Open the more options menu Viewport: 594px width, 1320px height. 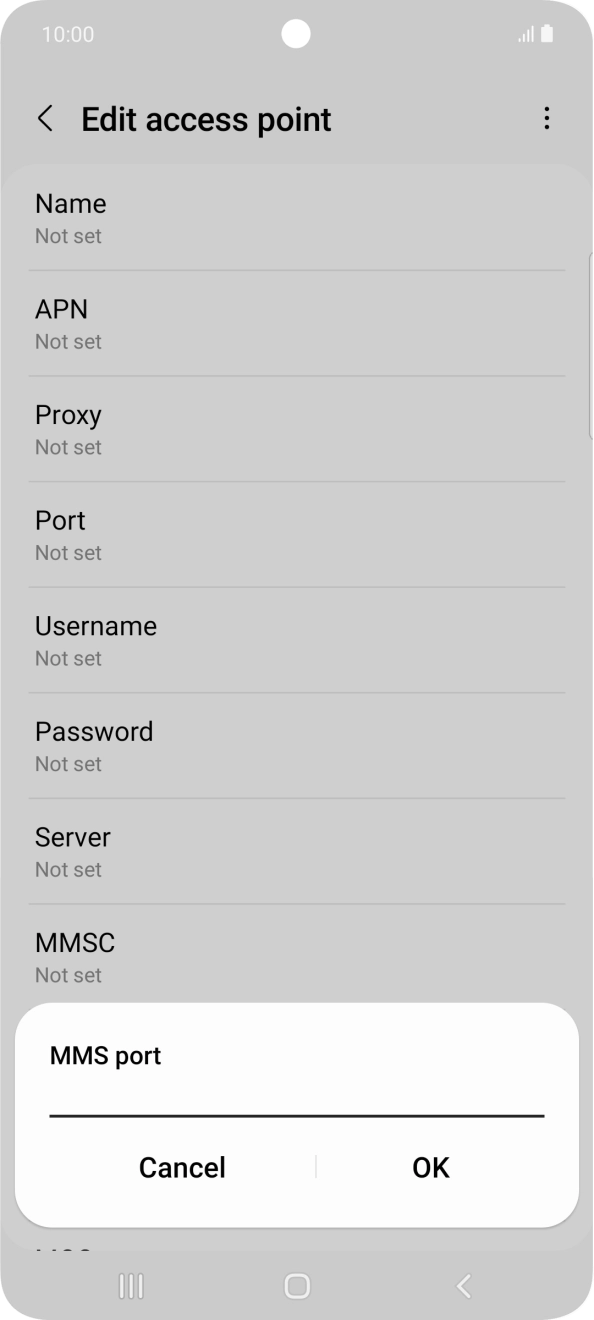(x=546, y=119)
